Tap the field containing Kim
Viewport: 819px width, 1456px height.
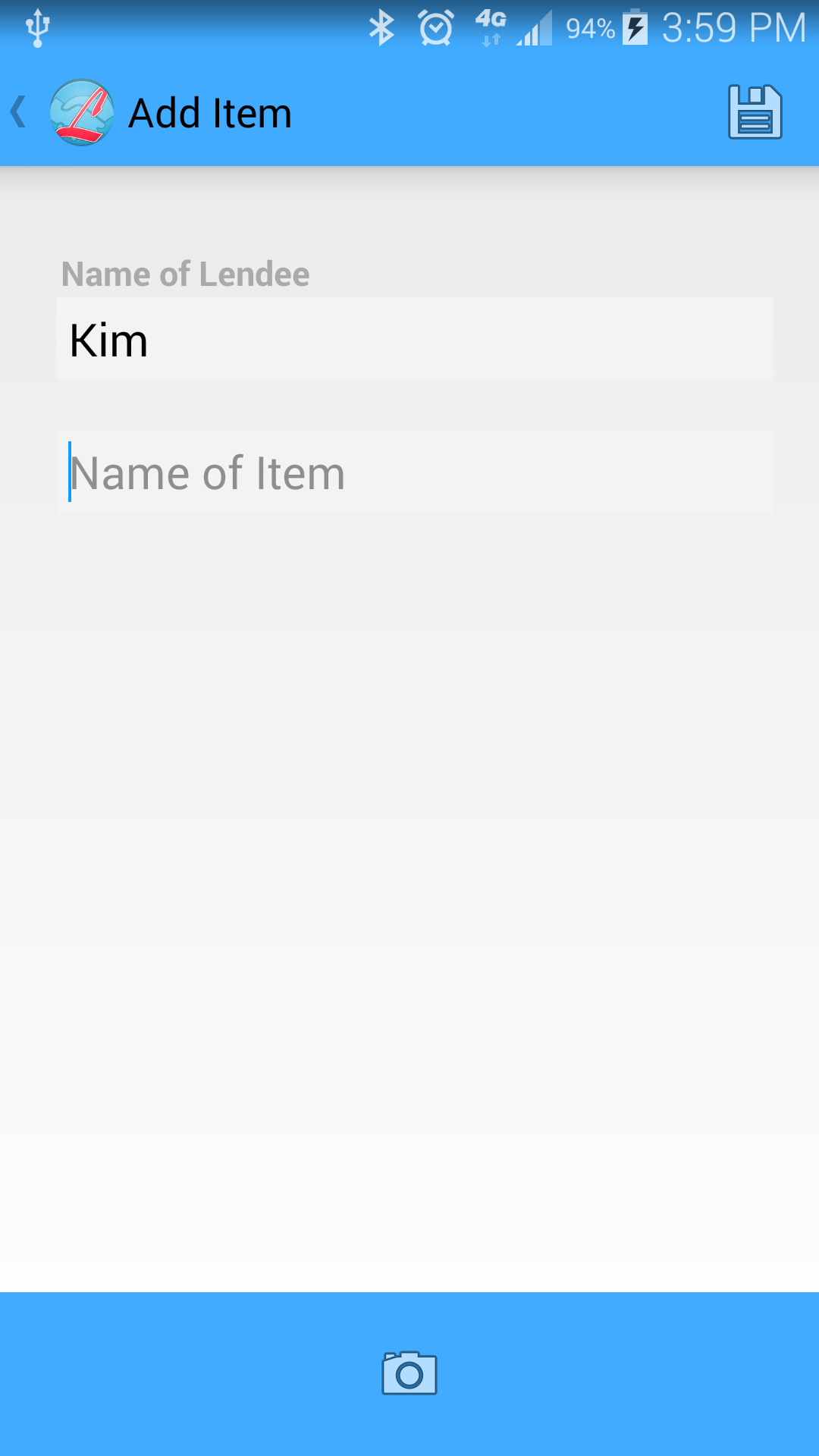tap(414, 339)
